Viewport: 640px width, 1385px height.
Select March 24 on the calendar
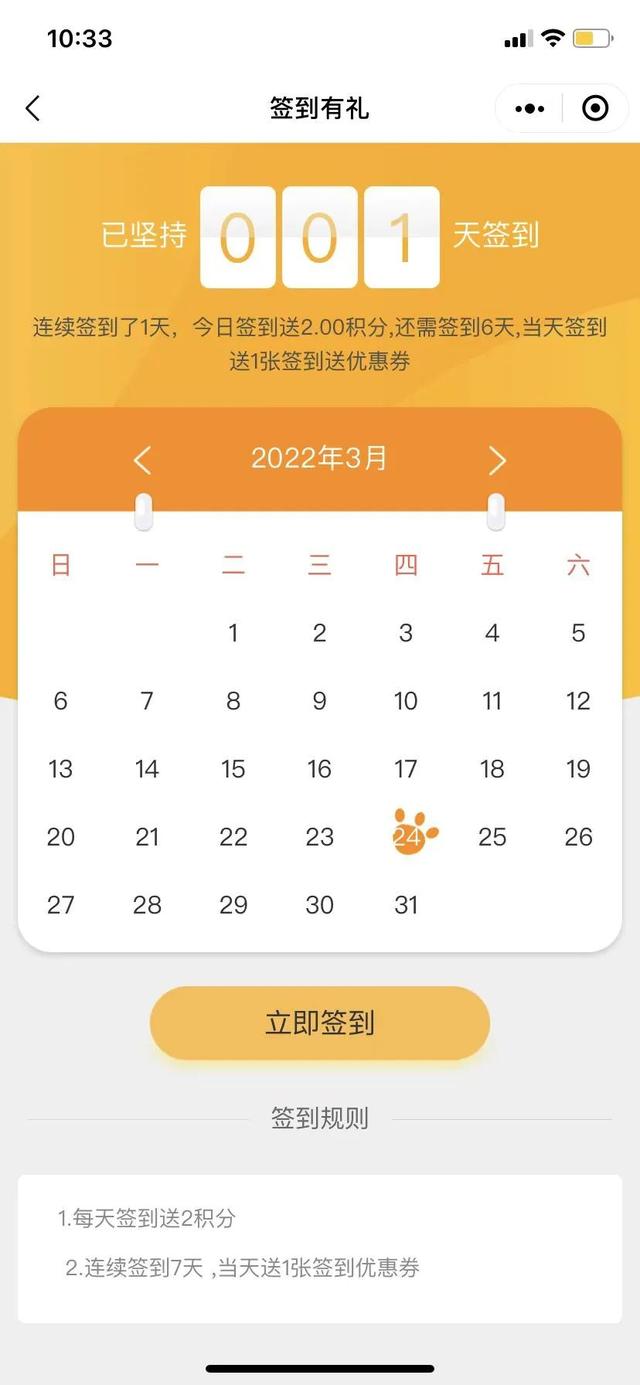(407, 837)
